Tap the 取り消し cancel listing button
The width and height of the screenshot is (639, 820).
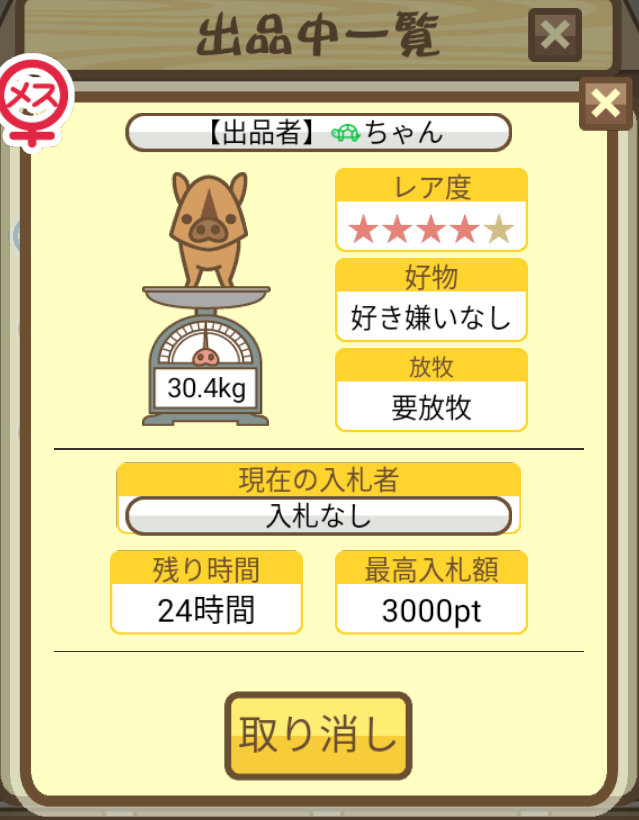tap(318, 736)
